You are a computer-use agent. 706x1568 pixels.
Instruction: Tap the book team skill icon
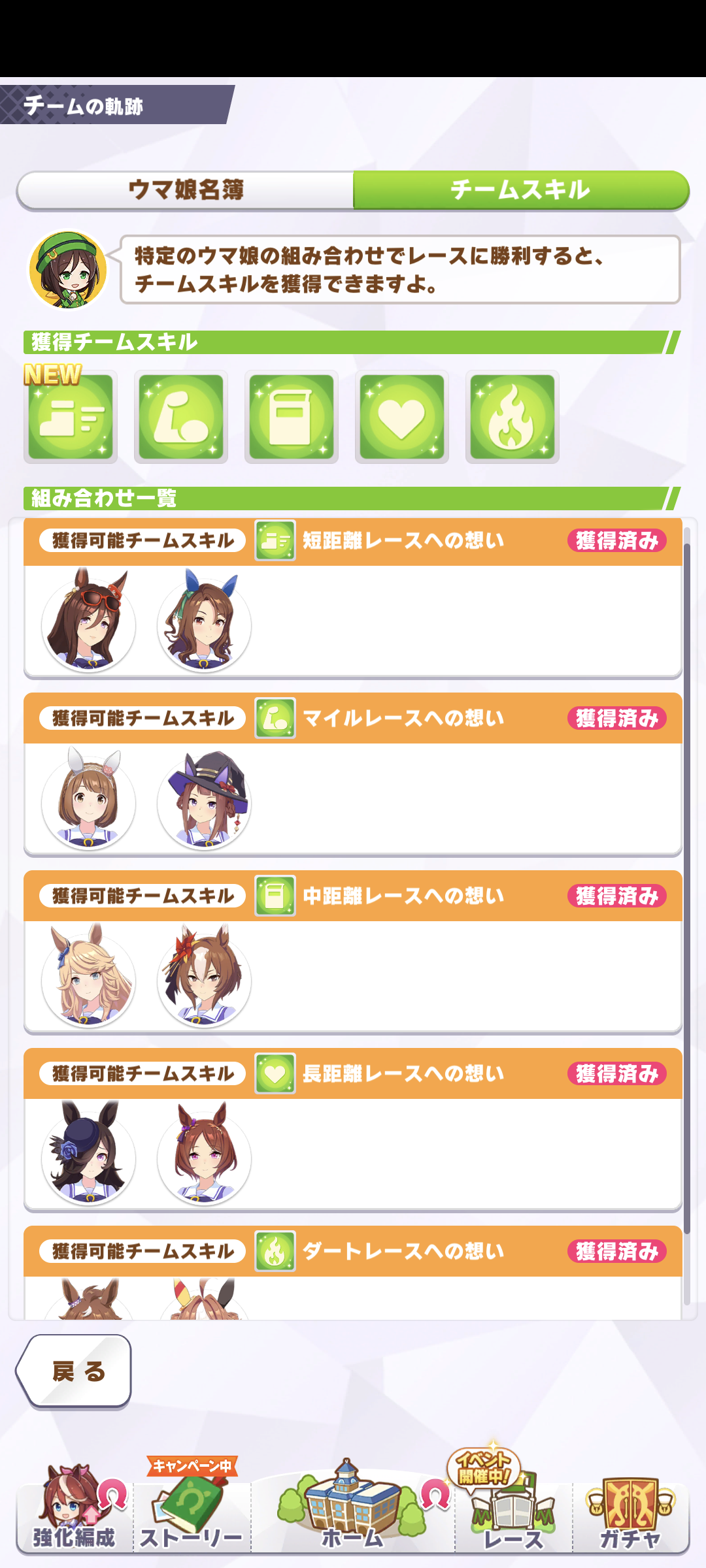coord(292,417)
